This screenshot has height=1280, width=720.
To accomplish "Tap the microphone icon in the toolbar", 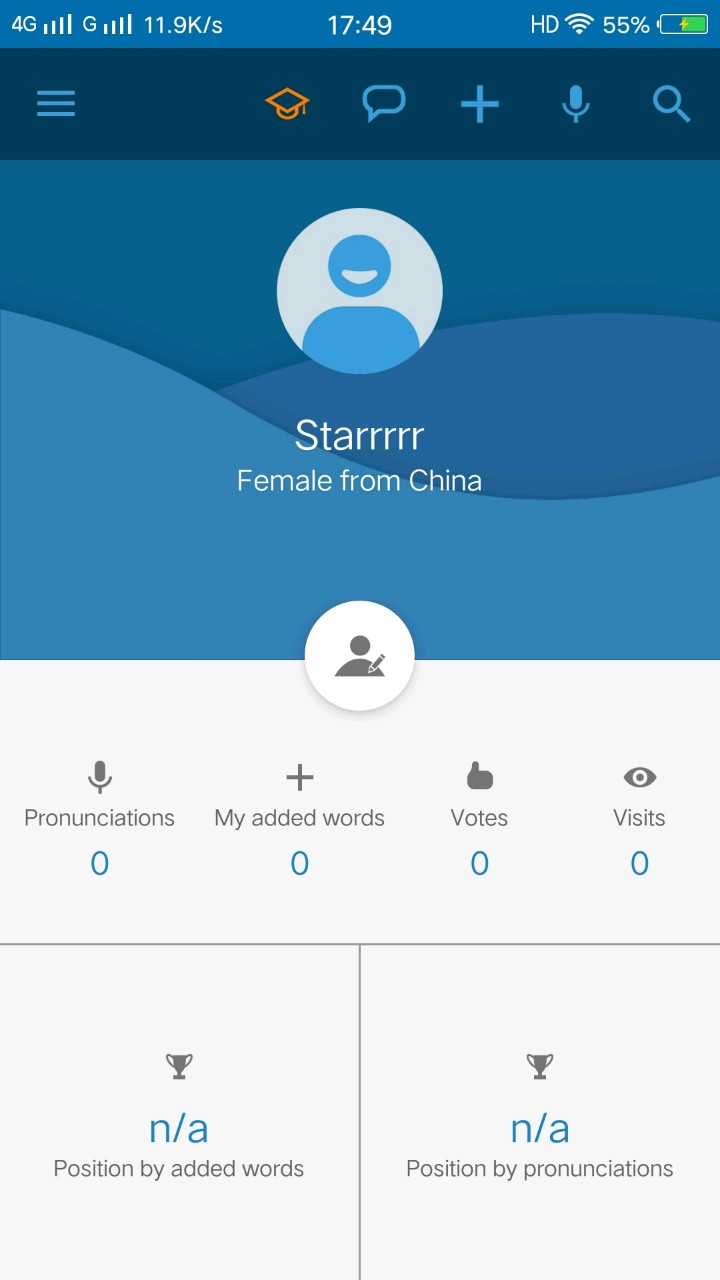I will coord(575,104).
